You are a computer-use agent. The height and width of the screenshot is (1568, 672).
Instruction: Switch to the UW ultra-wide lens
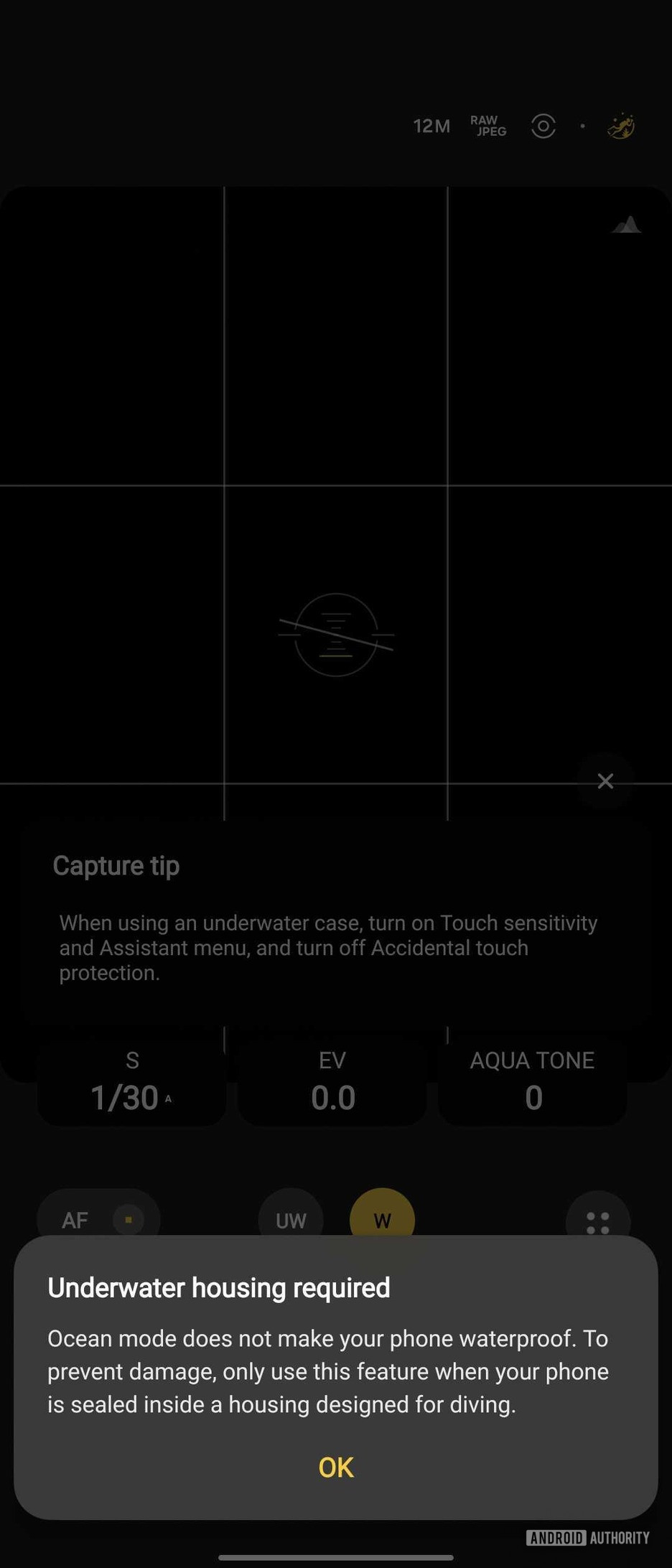pyautogui.click(x=291, y=1220)
